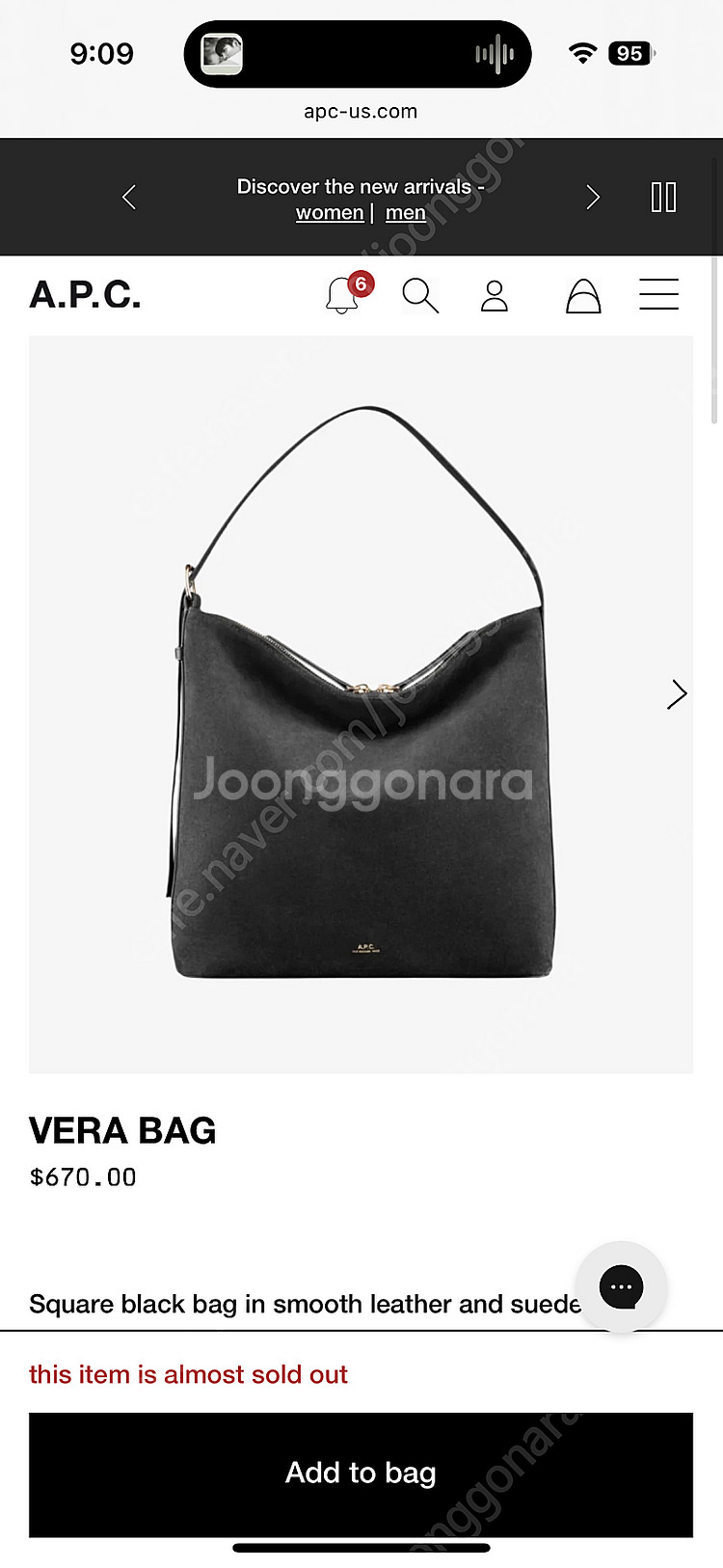Enlarge the Vera bag product image
The image size is (723, 1568).
pyautogui.click(x=361, y=704)
